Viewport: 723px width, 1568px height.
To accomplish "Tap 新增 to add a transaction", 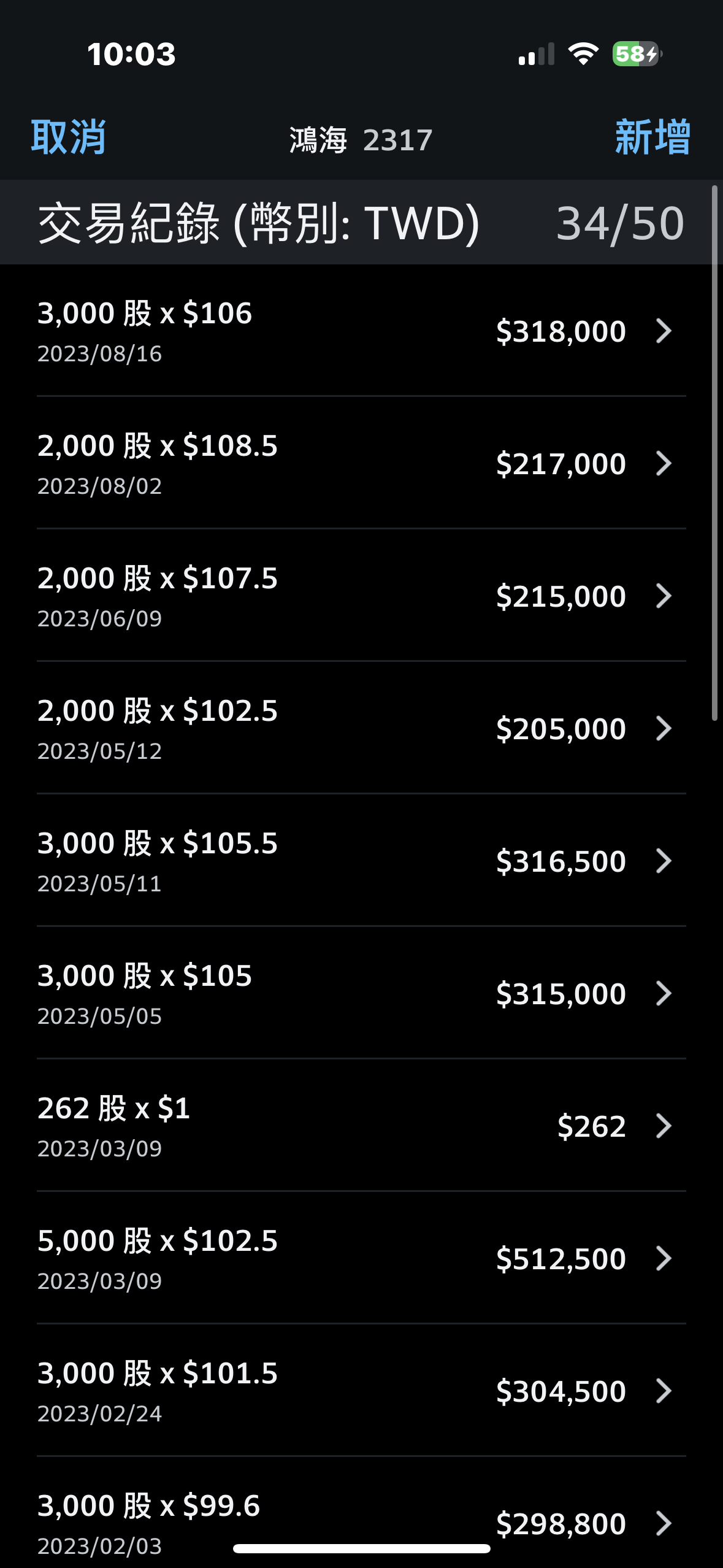I will tap(652, 137).
